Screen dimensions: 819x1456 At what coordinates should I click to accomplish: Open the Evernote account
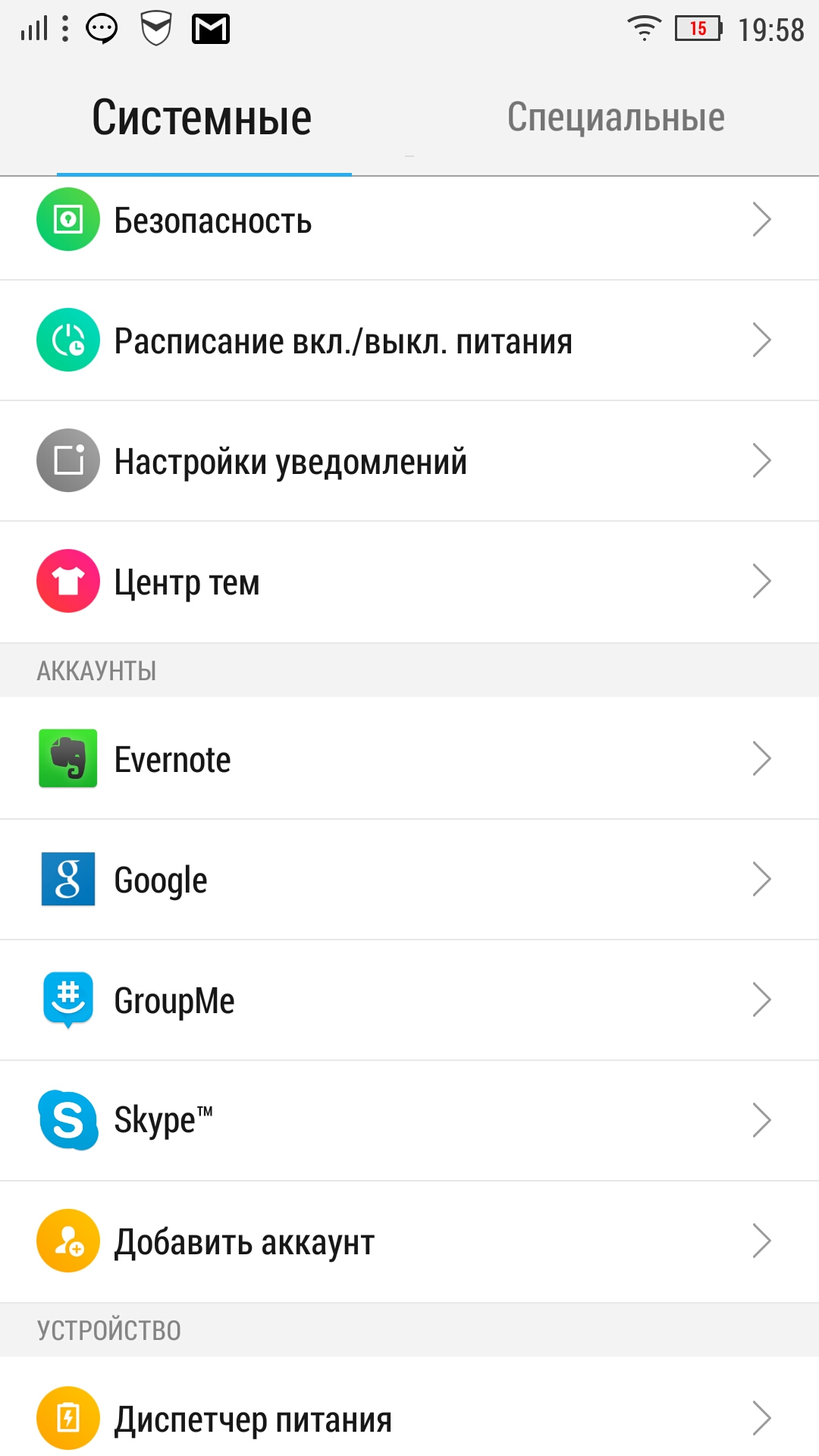[409, 758]
